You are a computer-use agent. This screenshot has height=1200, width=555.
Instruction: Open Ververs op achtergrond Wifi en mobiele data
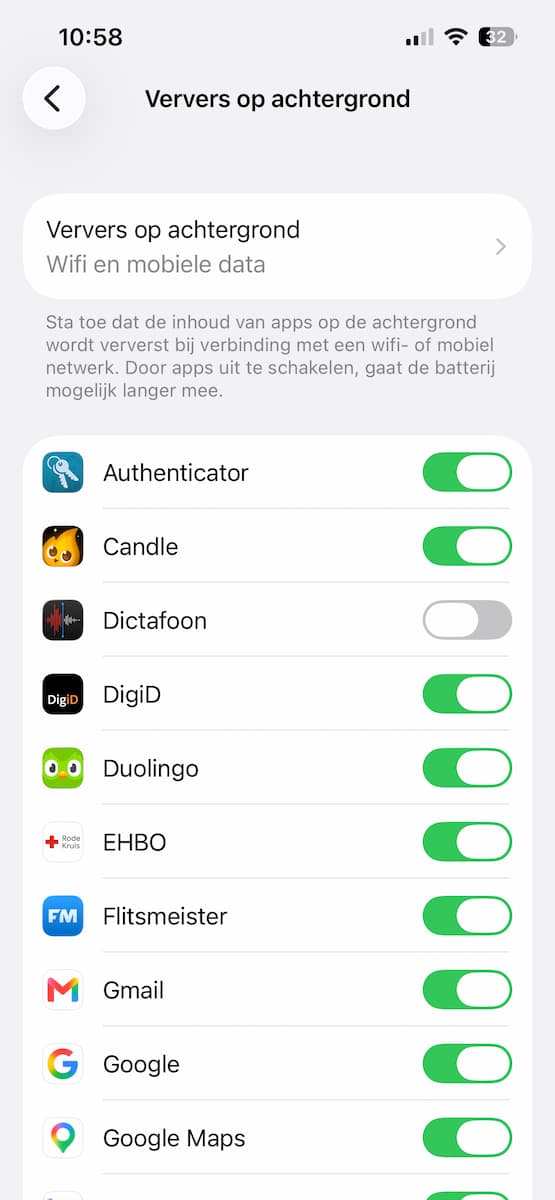click(277, 247)
